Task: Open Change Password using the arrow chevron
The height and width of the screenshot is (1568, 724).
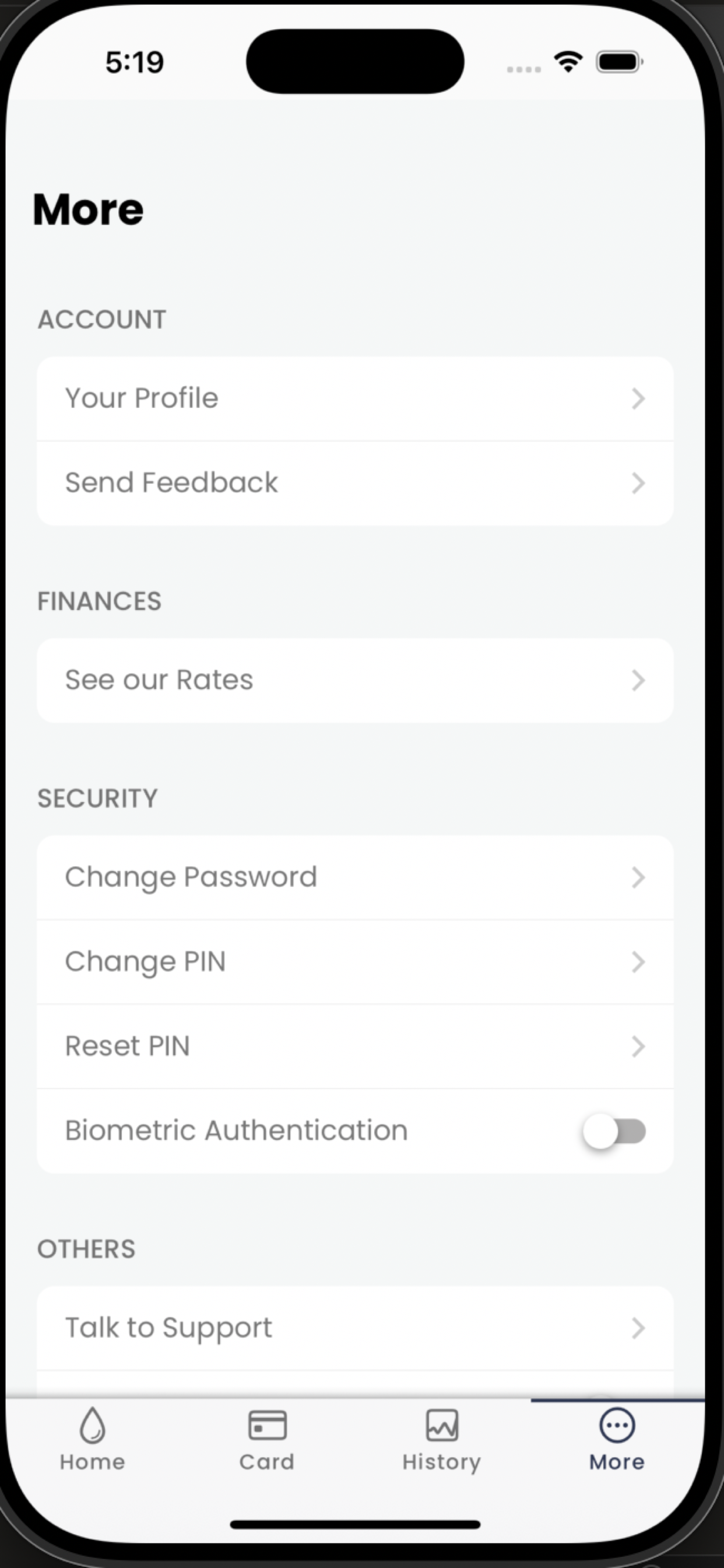Action: point(638,877)
